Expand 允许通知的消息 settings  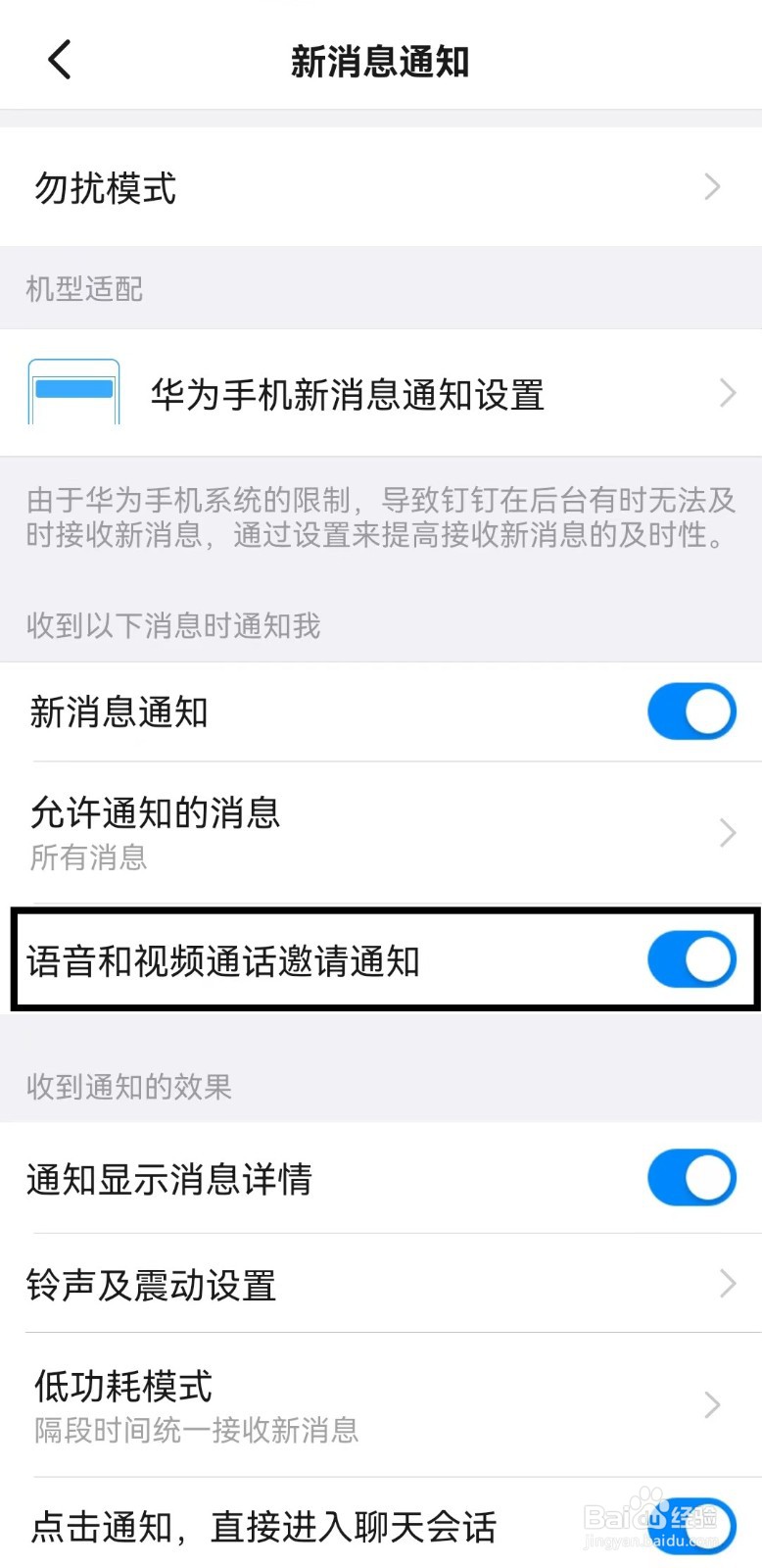727,833
